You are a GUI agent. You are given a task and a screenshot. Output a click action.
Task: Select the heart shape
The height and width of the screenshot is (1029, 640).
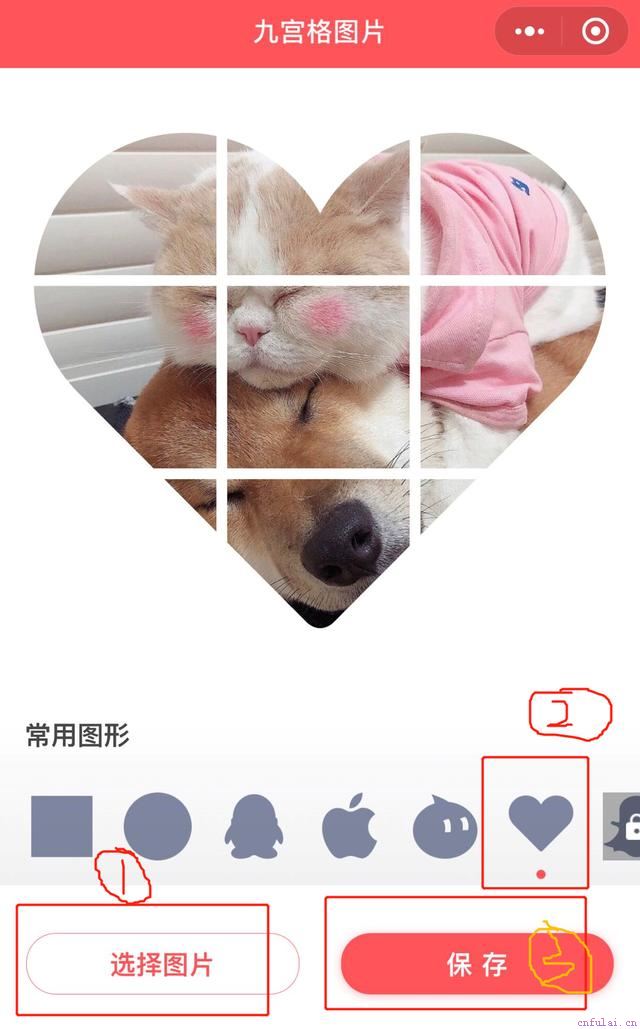click(540, 823)
